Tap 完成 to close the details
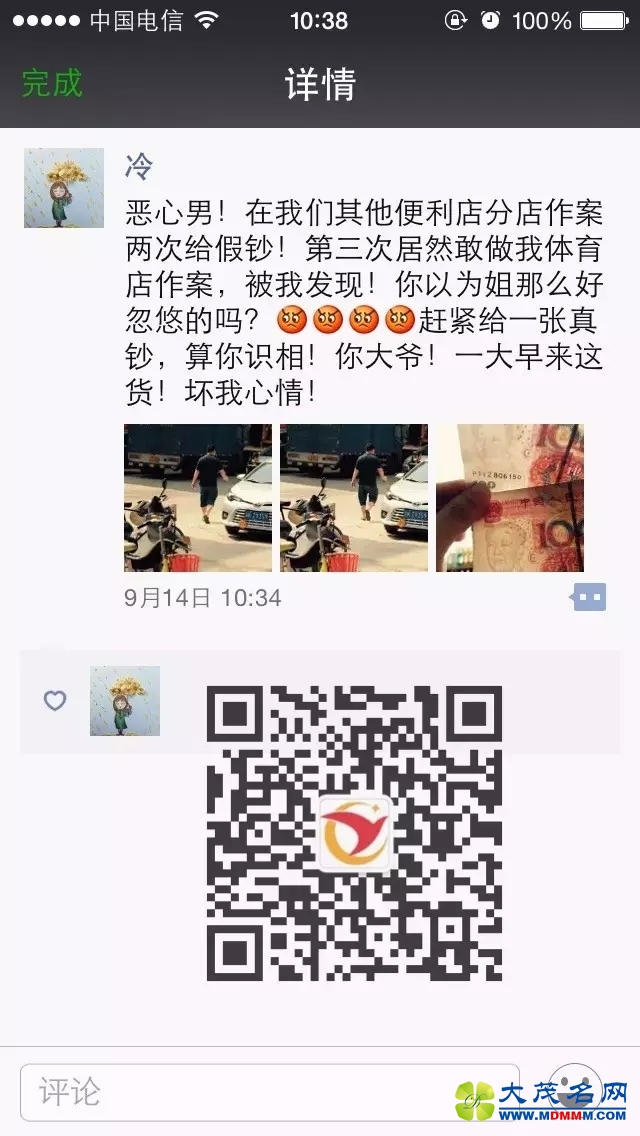The width and height of the screenshot is (640, 1136). (x=52, y=84)
